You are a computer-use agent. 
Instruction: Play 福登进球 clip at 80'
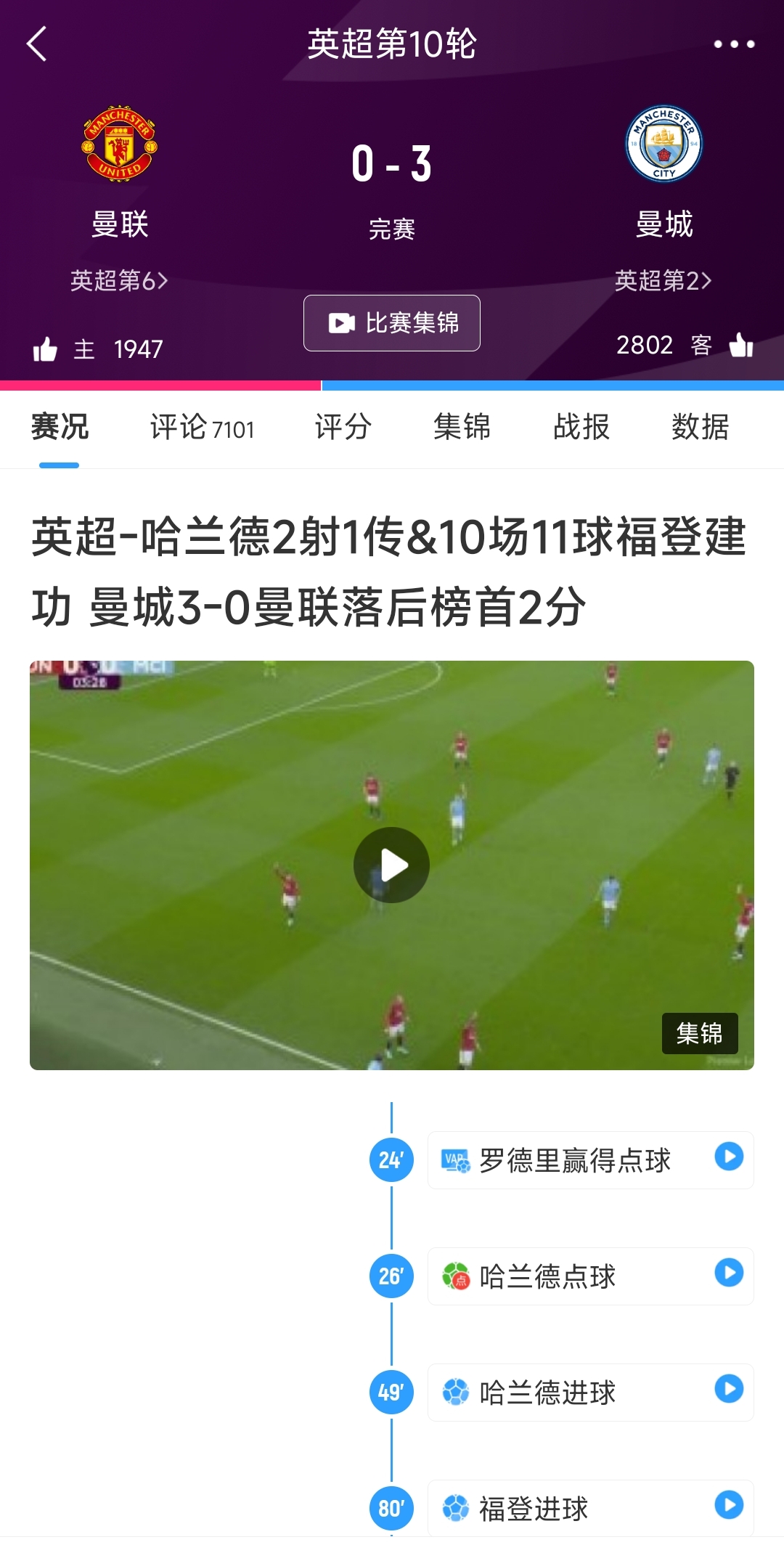click(729, 1505)
